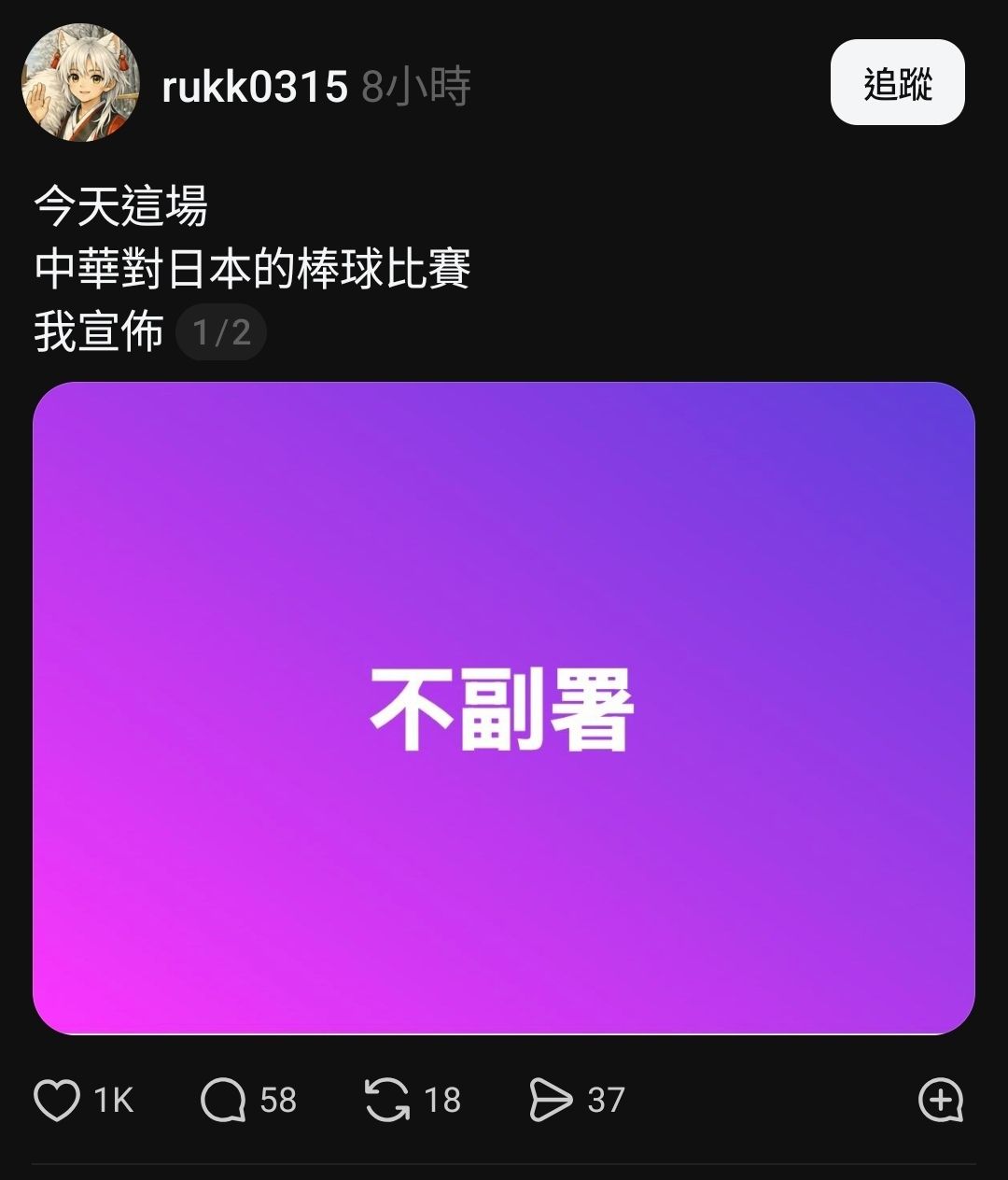Screen dimensions: 1008x1180
Task: Follow rukk0315 with the 追蹤 button
Action: pyautogui.click(x=897, y=83)
